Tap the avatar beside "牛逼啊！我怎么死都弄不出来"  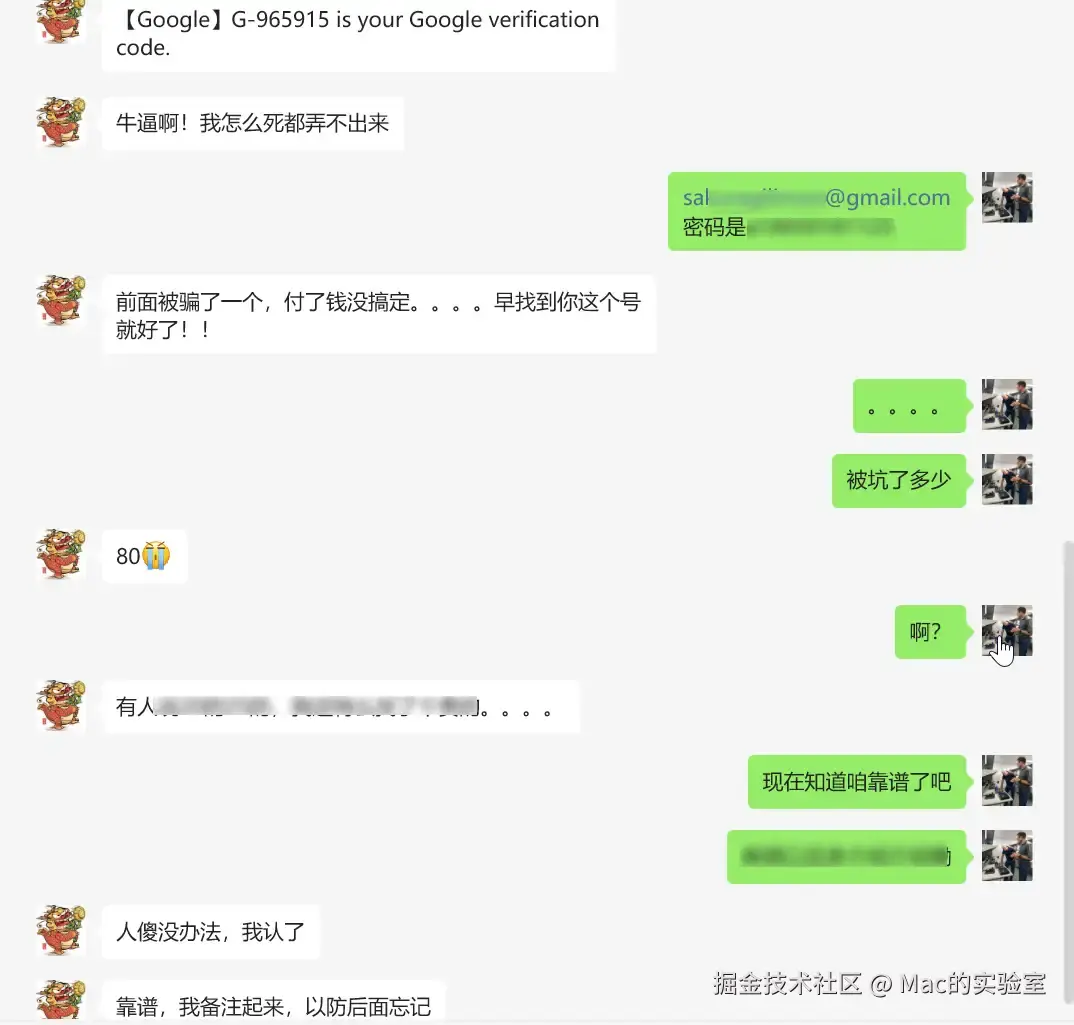point(60,123)
